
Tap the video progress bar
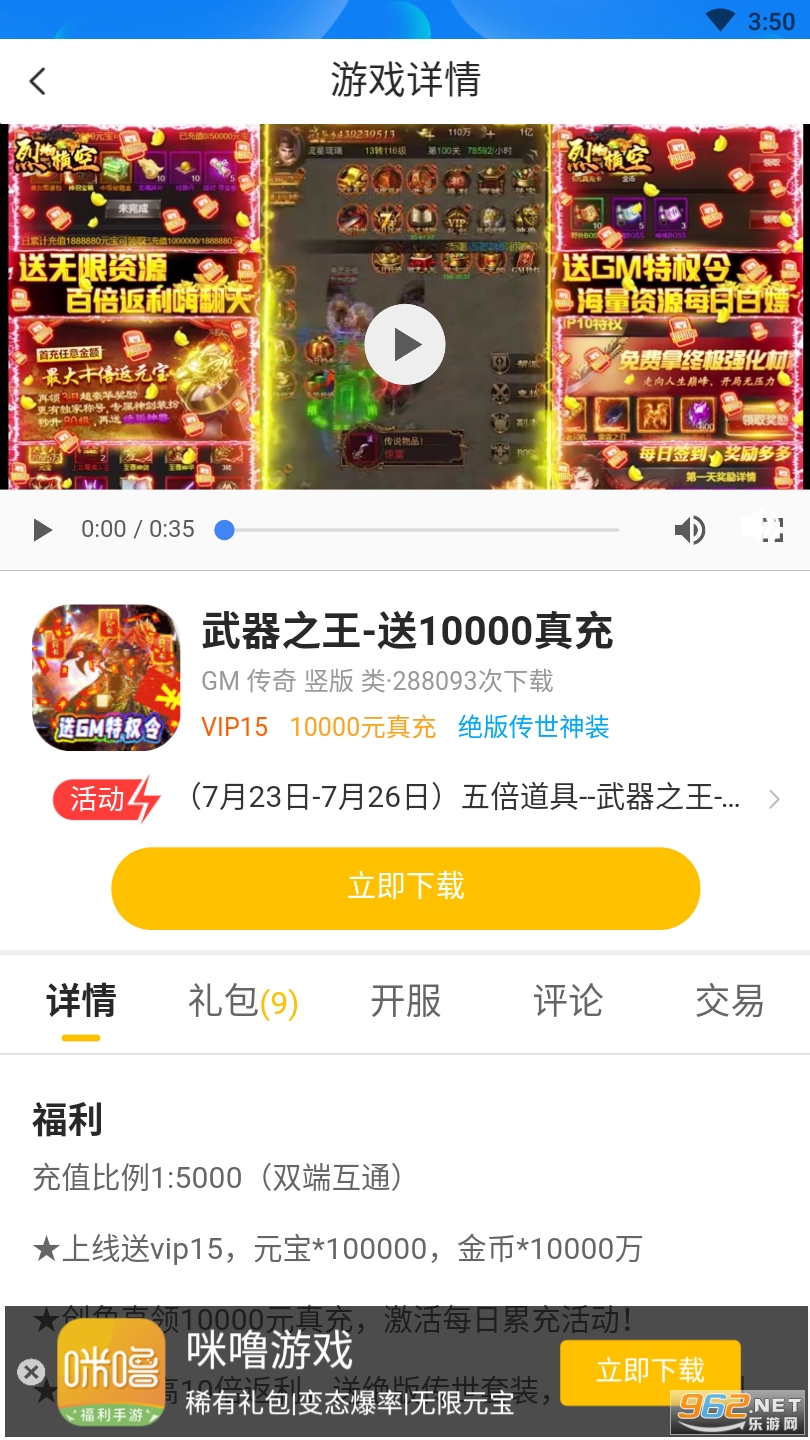(420, 530)
